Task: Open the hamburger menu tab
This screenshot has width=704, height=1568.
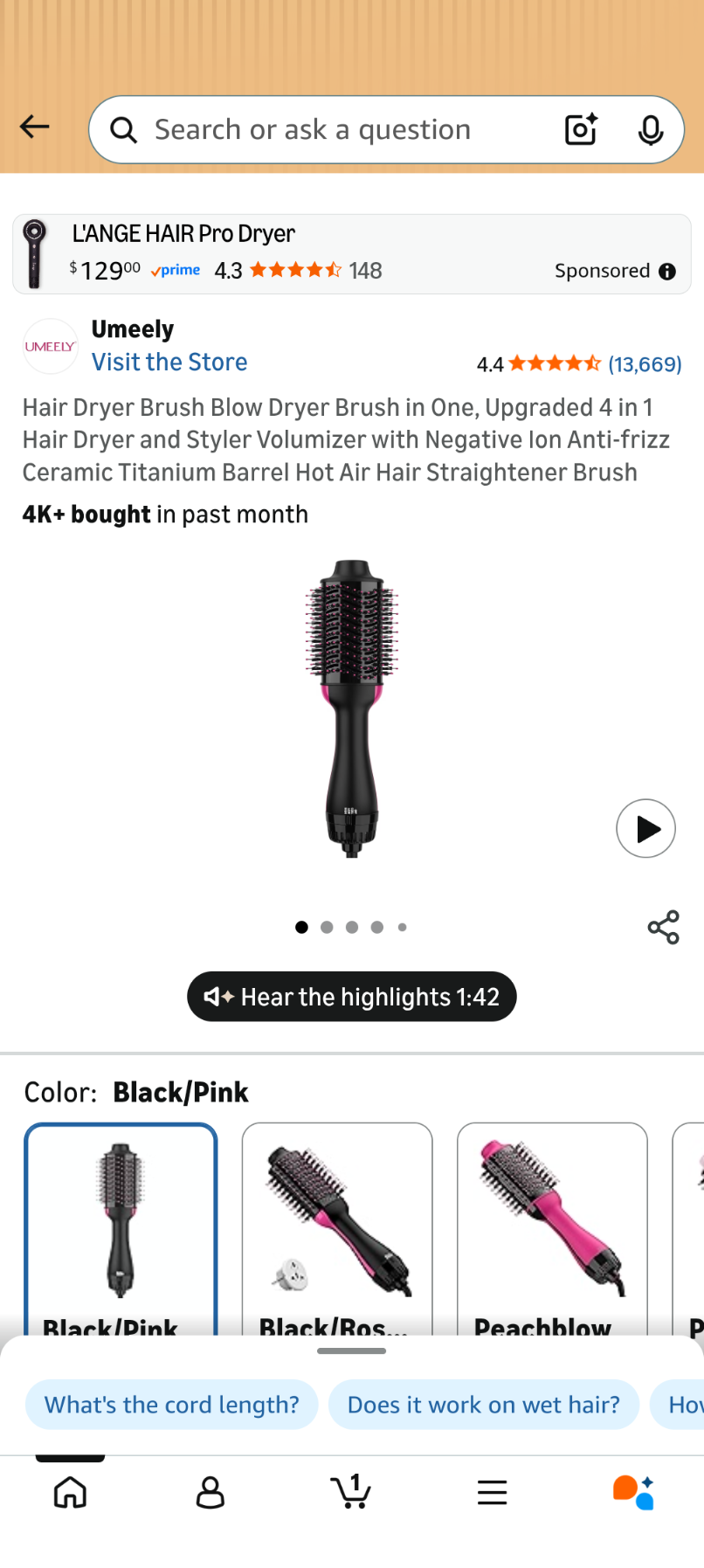Action: click(x=493, y=1492)
